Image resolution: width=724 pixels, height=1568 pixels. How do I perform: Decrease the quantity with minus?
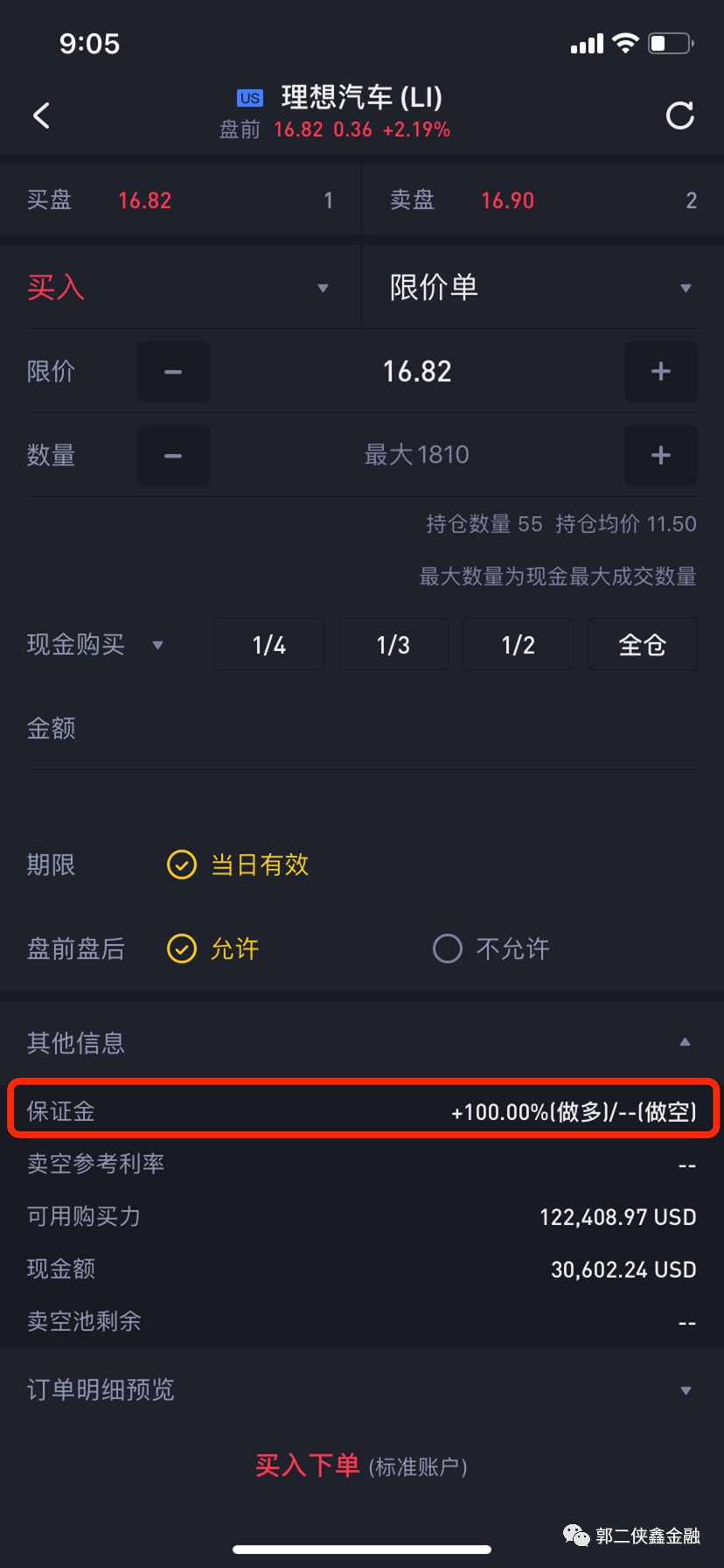point(173,456)
